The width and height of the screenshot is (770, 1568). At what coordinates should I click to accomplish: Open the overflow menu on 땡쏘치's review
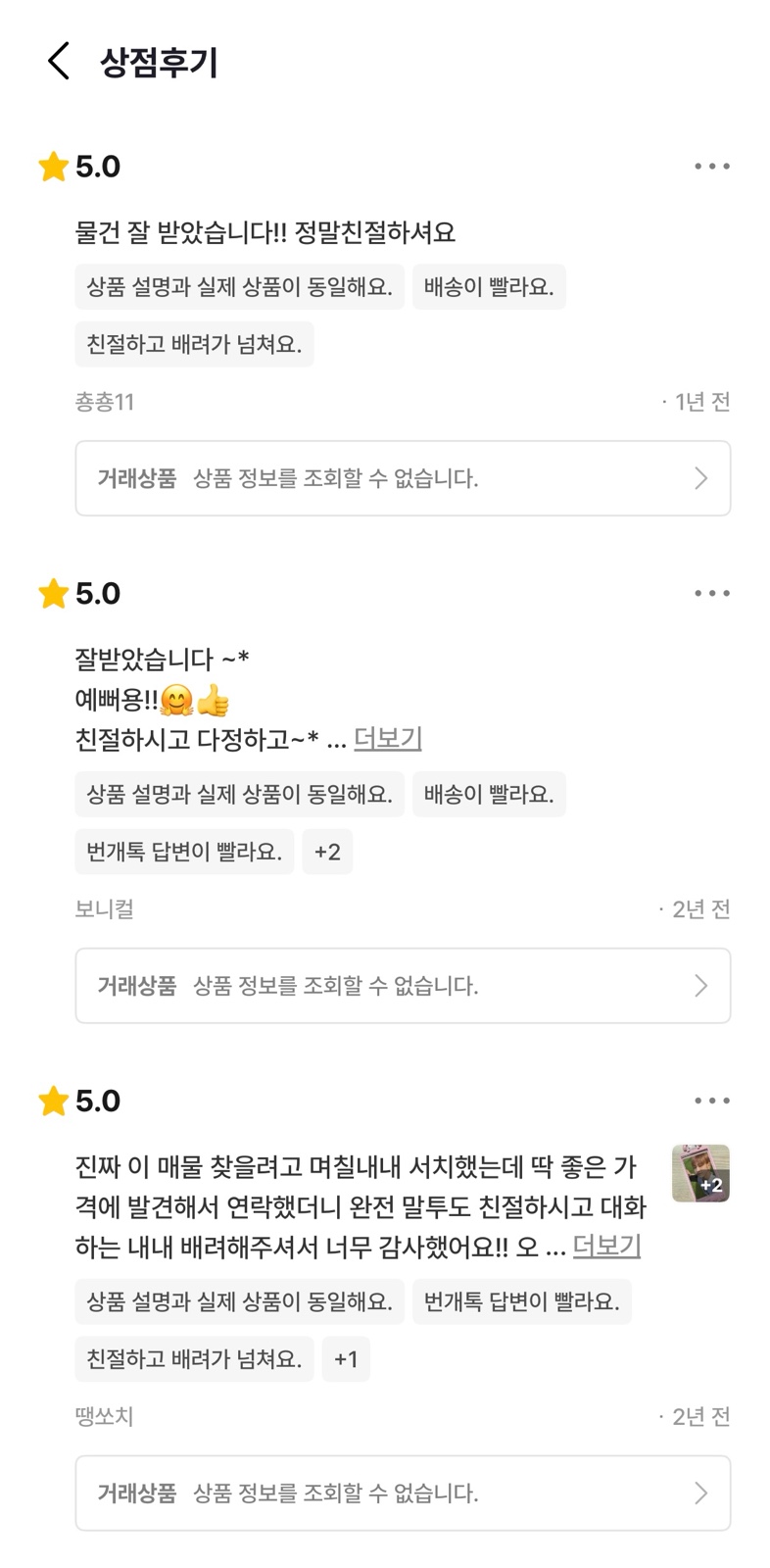[x=711, y=1102]
